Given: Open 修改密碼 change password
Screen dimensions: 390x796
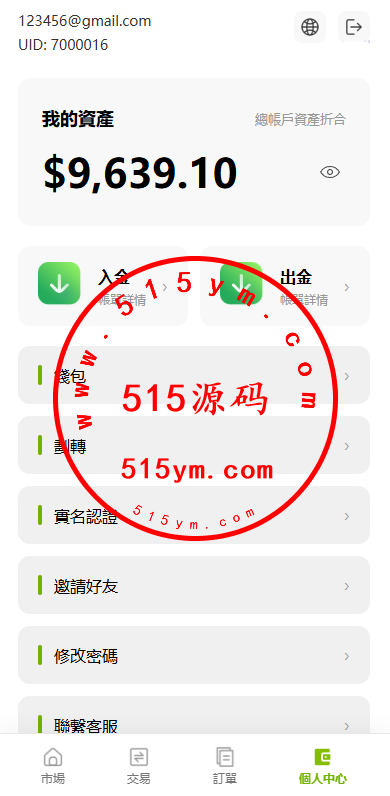Looking at the screenshot, I should (x=194, y=655).
